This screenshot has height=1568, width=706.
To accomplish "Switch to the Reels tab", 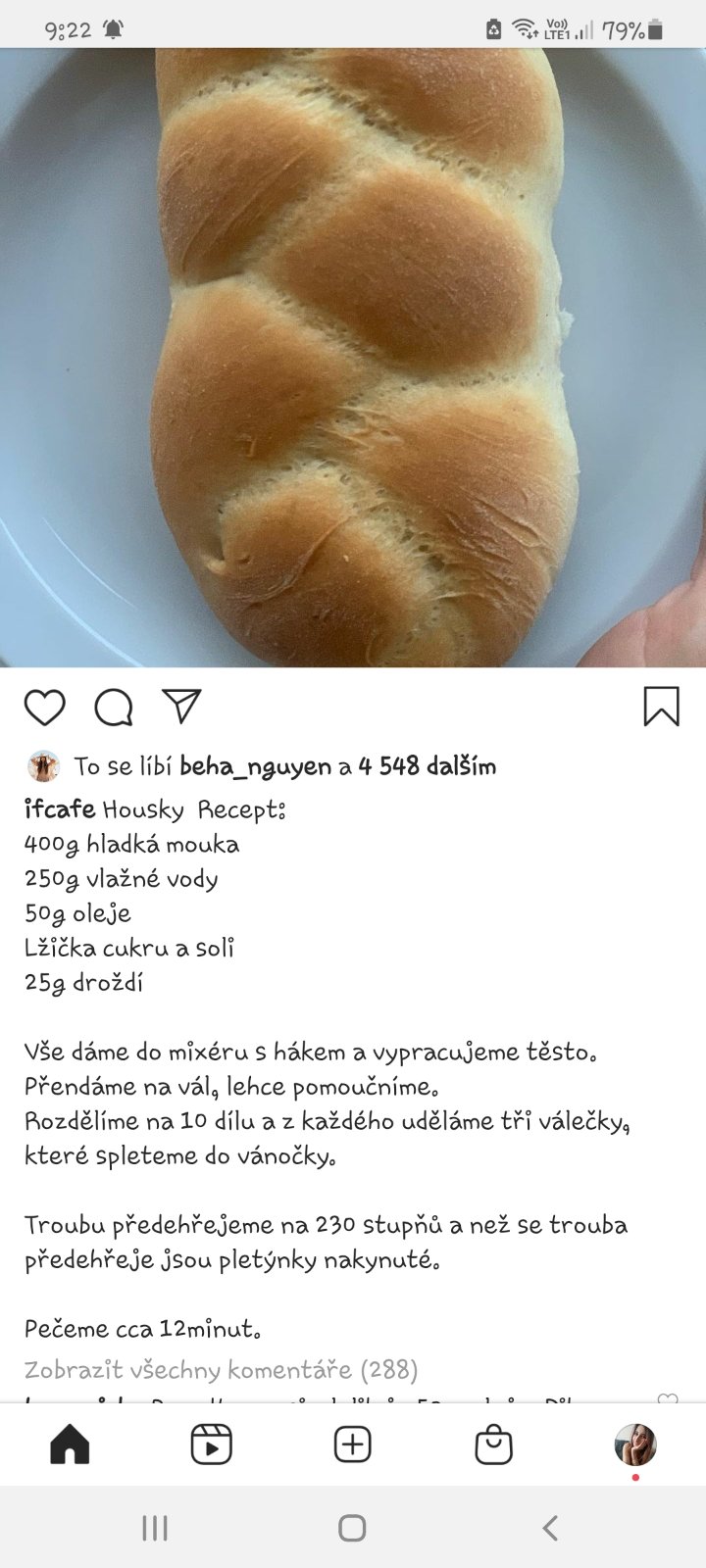I will (x=211, y=1445).
